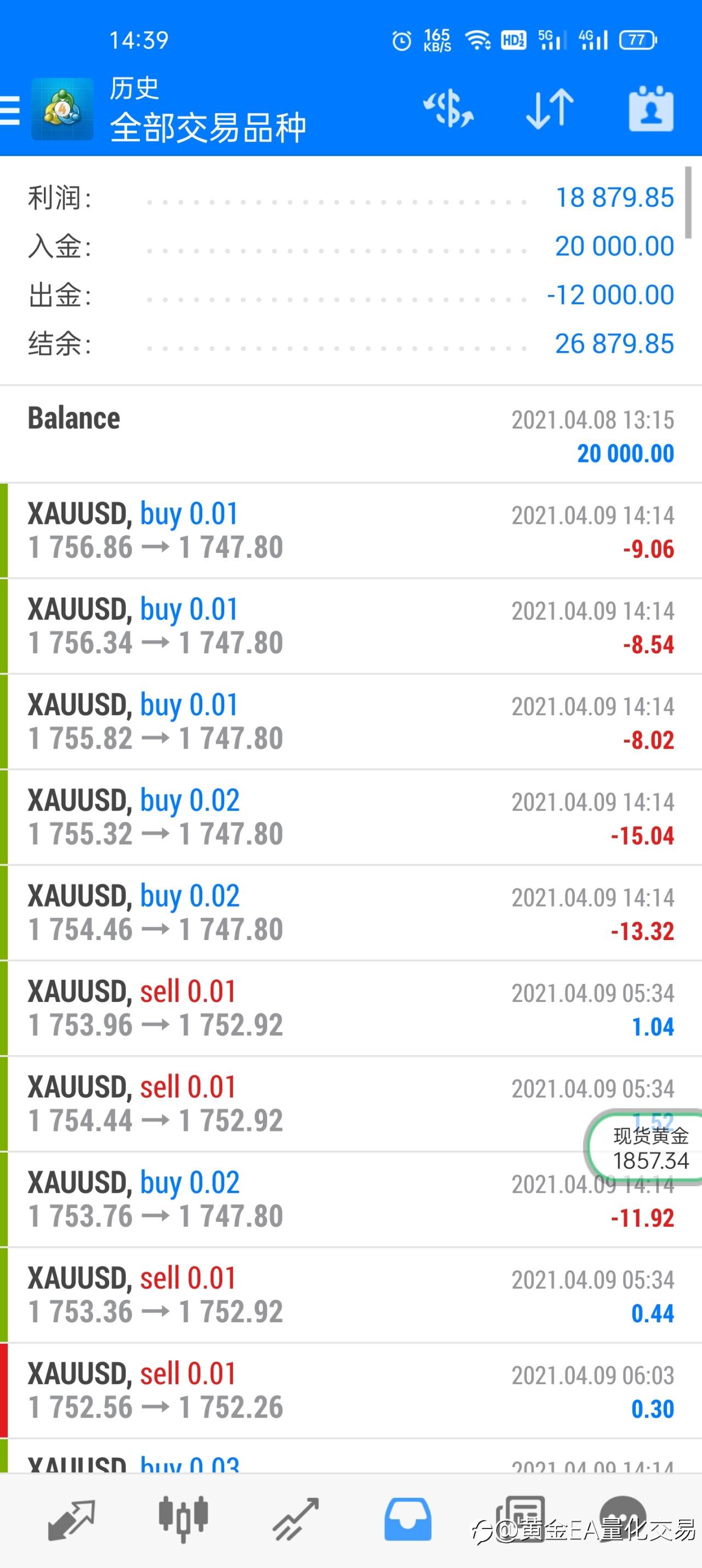The image size is (702, 1568).
Task: Switch to the Chart candlestick tab
Action: click(183, 1519)
